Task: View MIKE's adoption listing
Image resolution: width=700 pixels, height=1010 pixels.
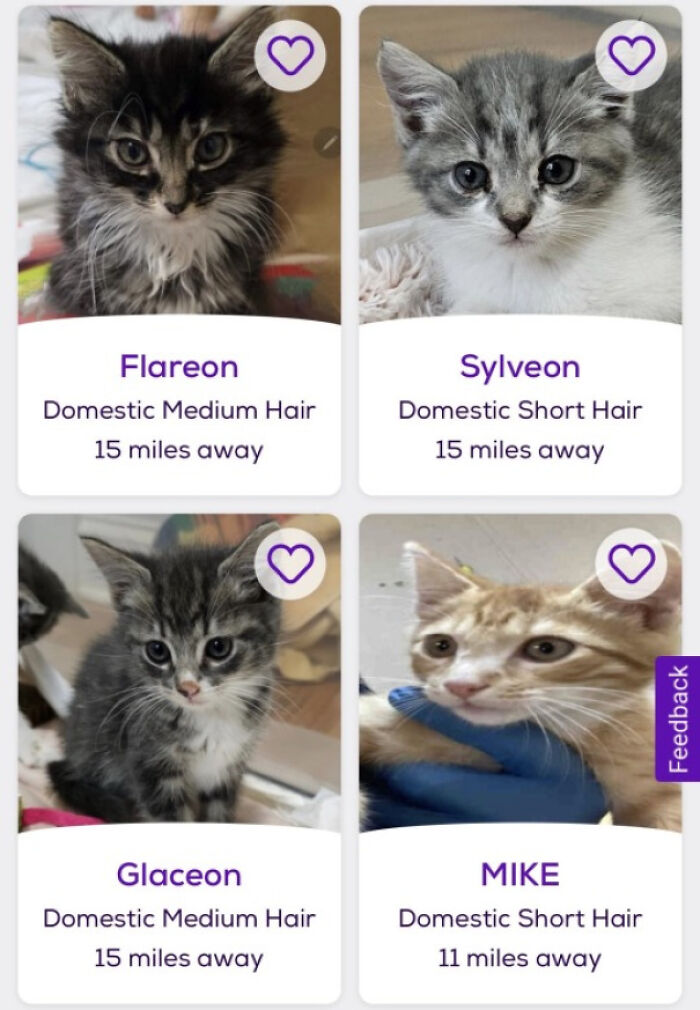Action: pos(519,874)
